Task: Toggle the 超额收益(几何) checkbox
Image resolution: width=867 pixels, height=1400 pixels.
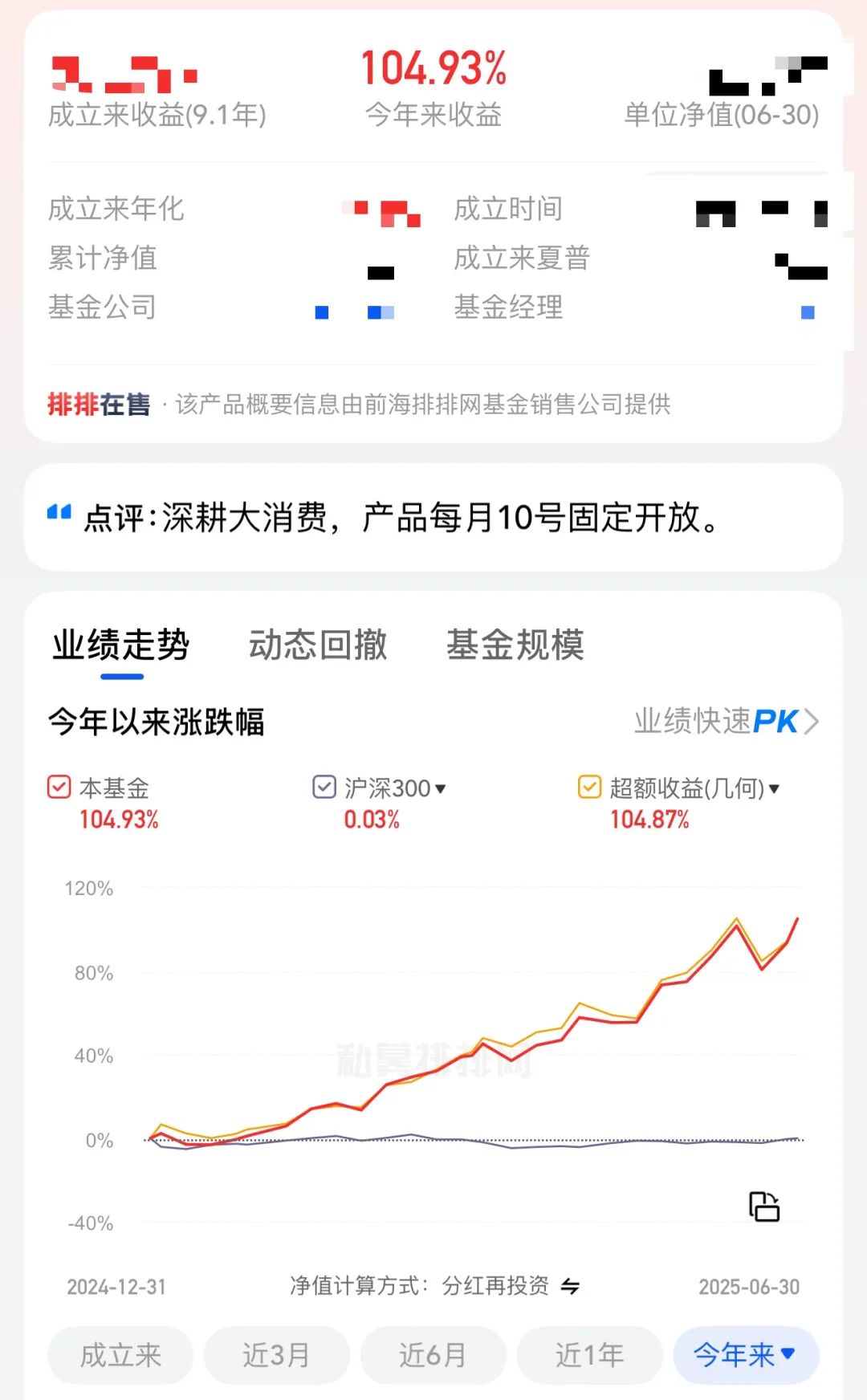Action: [x=590, y=787]
